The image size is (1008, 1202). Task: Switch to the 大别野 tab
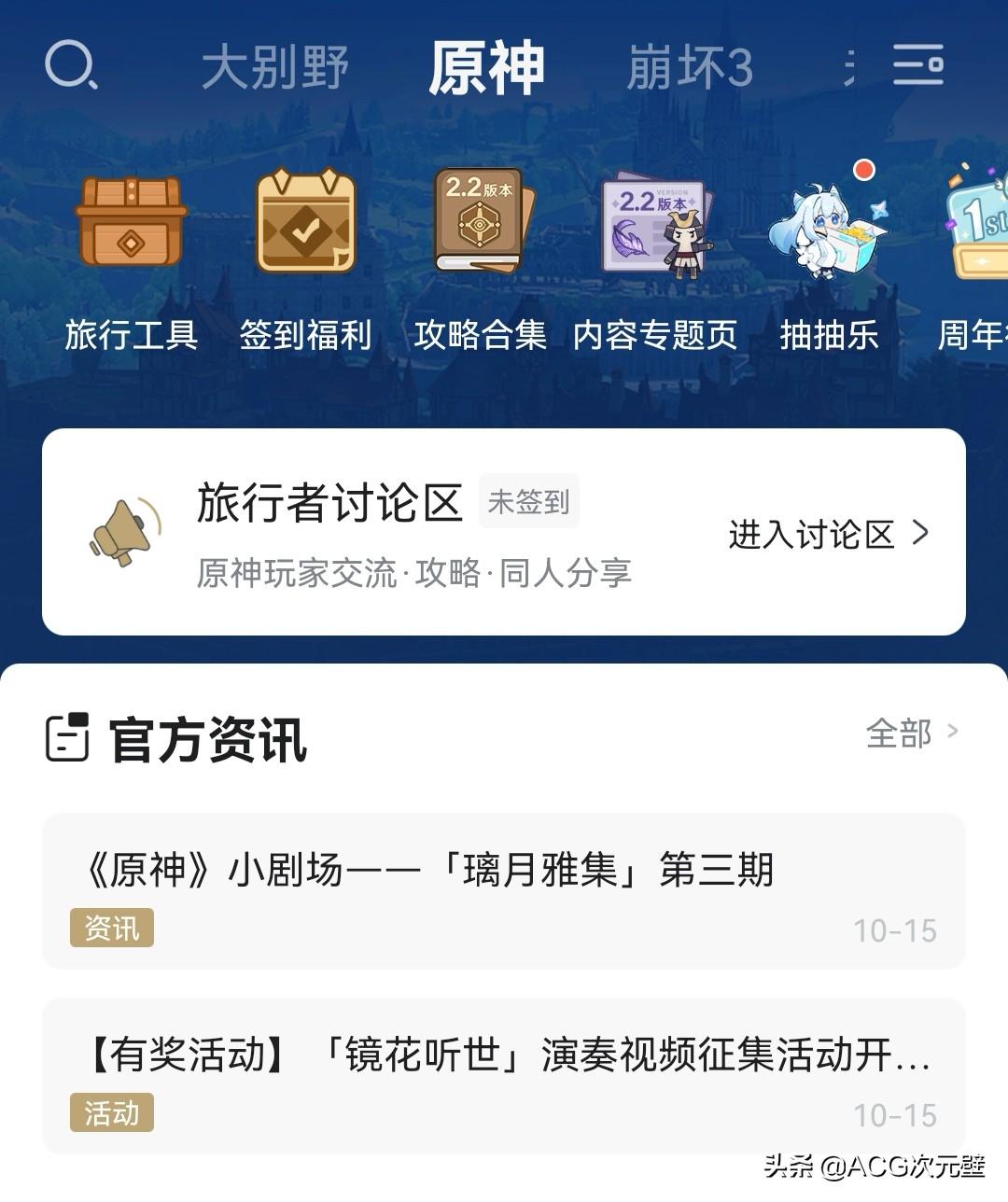[x=275, y=68]
